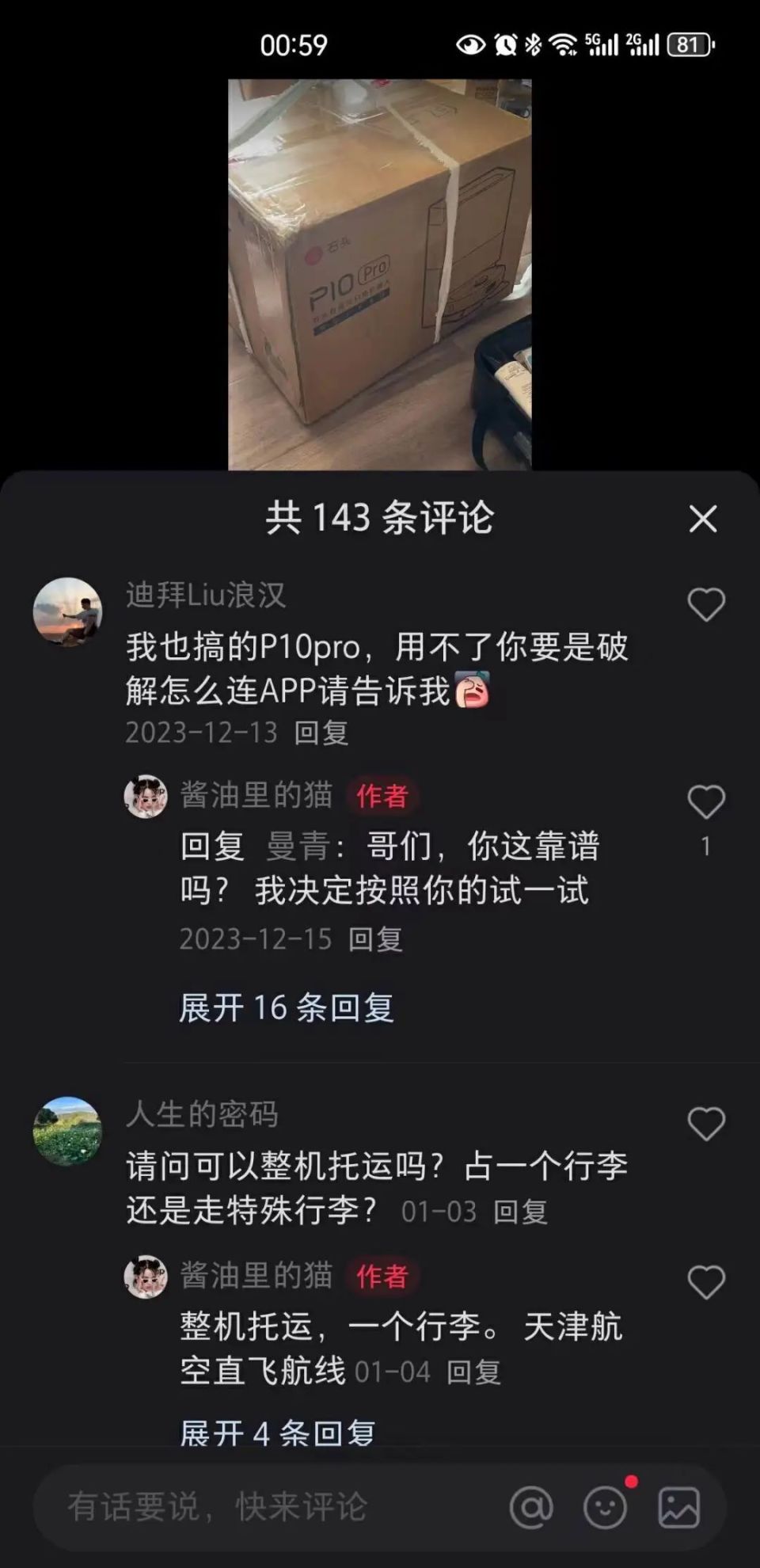Close the comments panel
This screenshot has height=1568, width=760.
(x=703, y=519)
